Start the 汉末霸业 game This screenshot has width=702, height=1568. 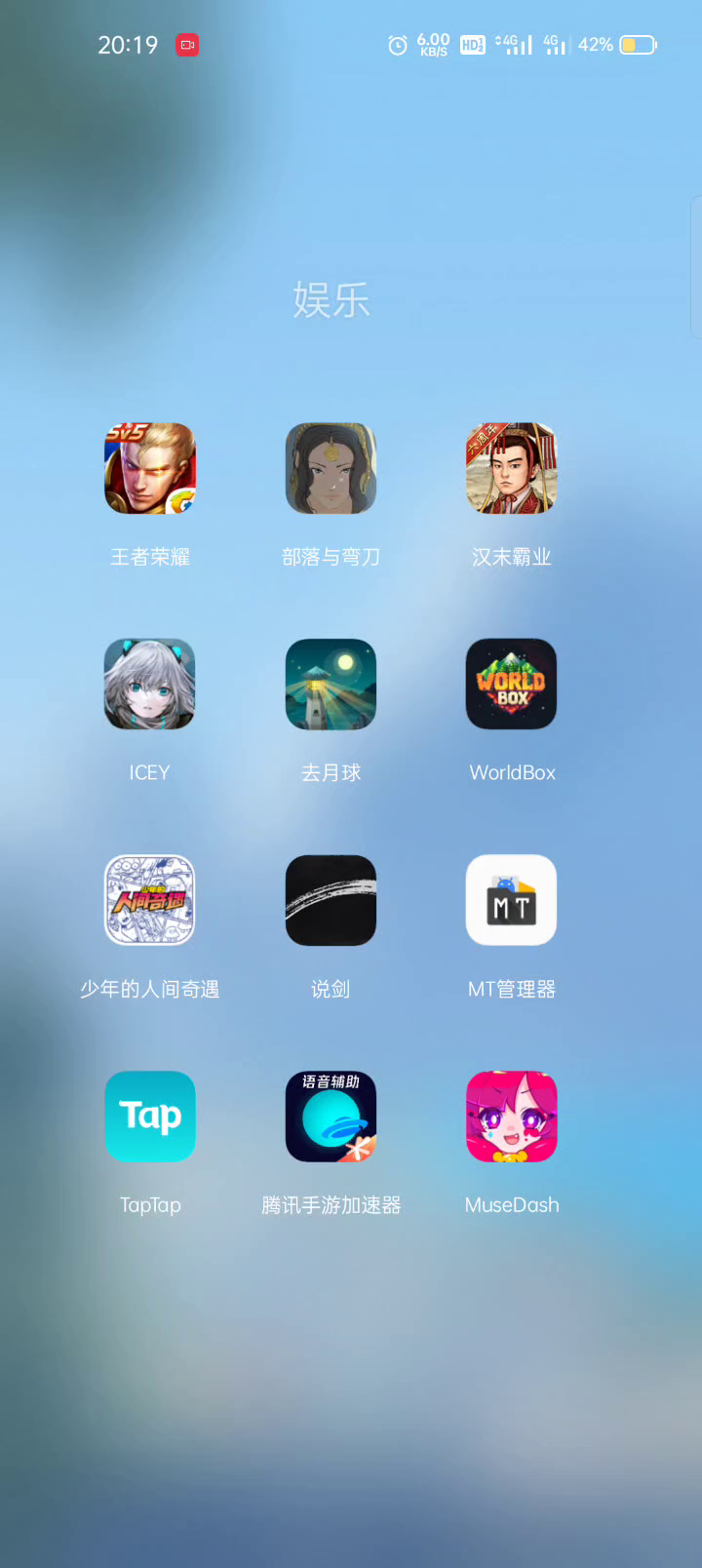511,468
